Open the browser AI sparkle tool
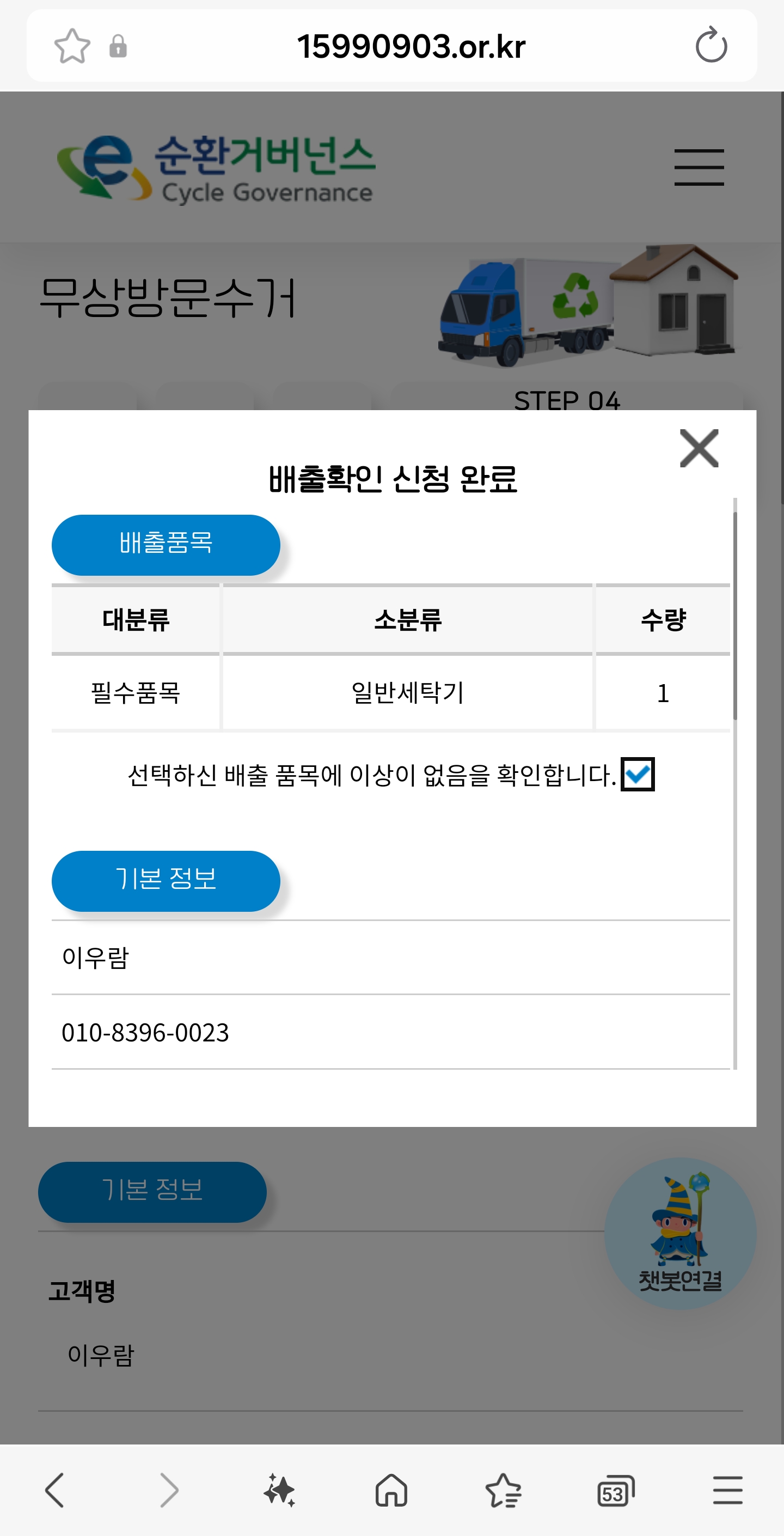The width and height of the screenshot is (784, 1536). coord(279,1490)
